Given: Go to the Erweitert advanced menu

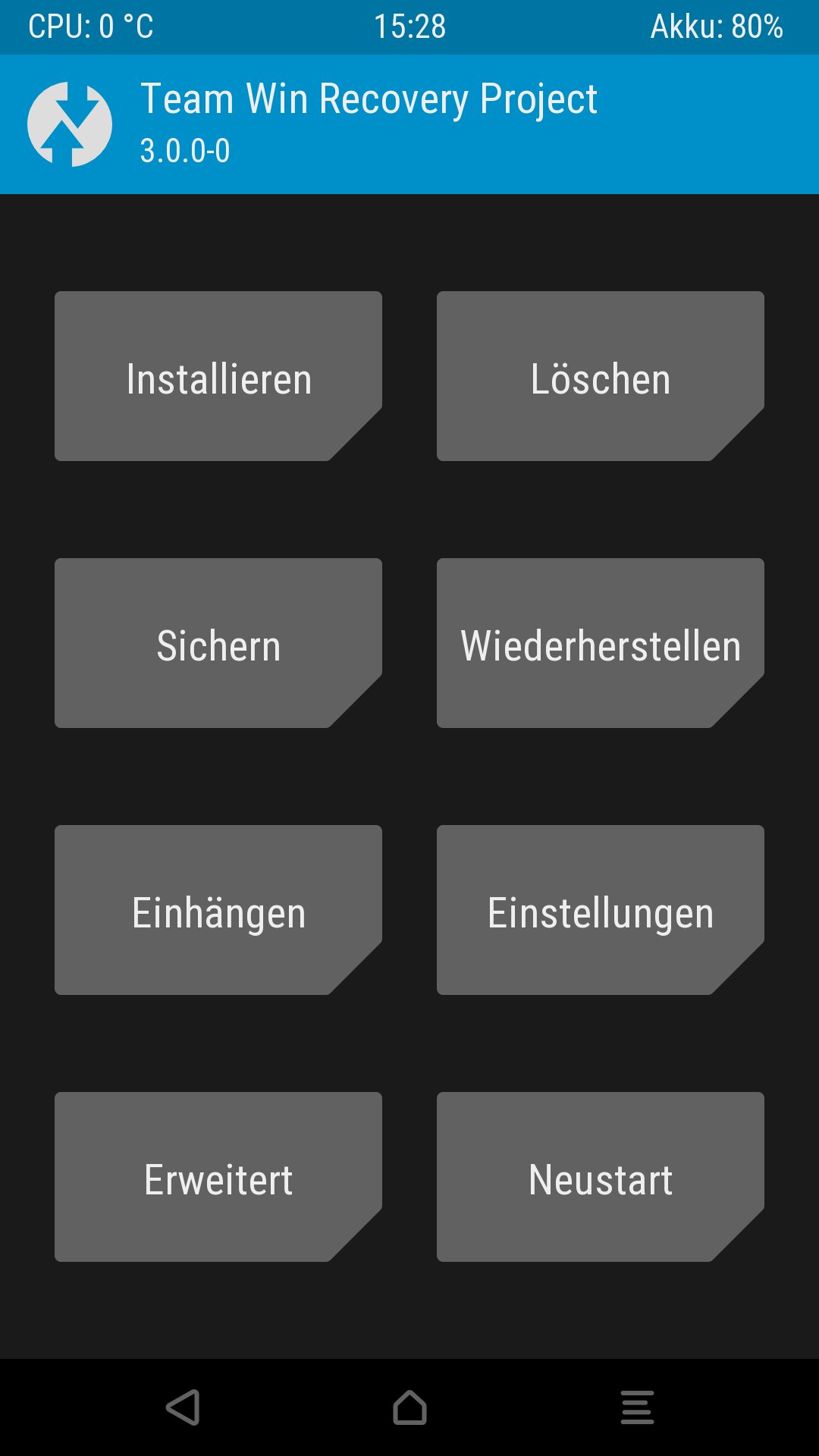Looking at the screenshot, I should tap(218, 1177).
